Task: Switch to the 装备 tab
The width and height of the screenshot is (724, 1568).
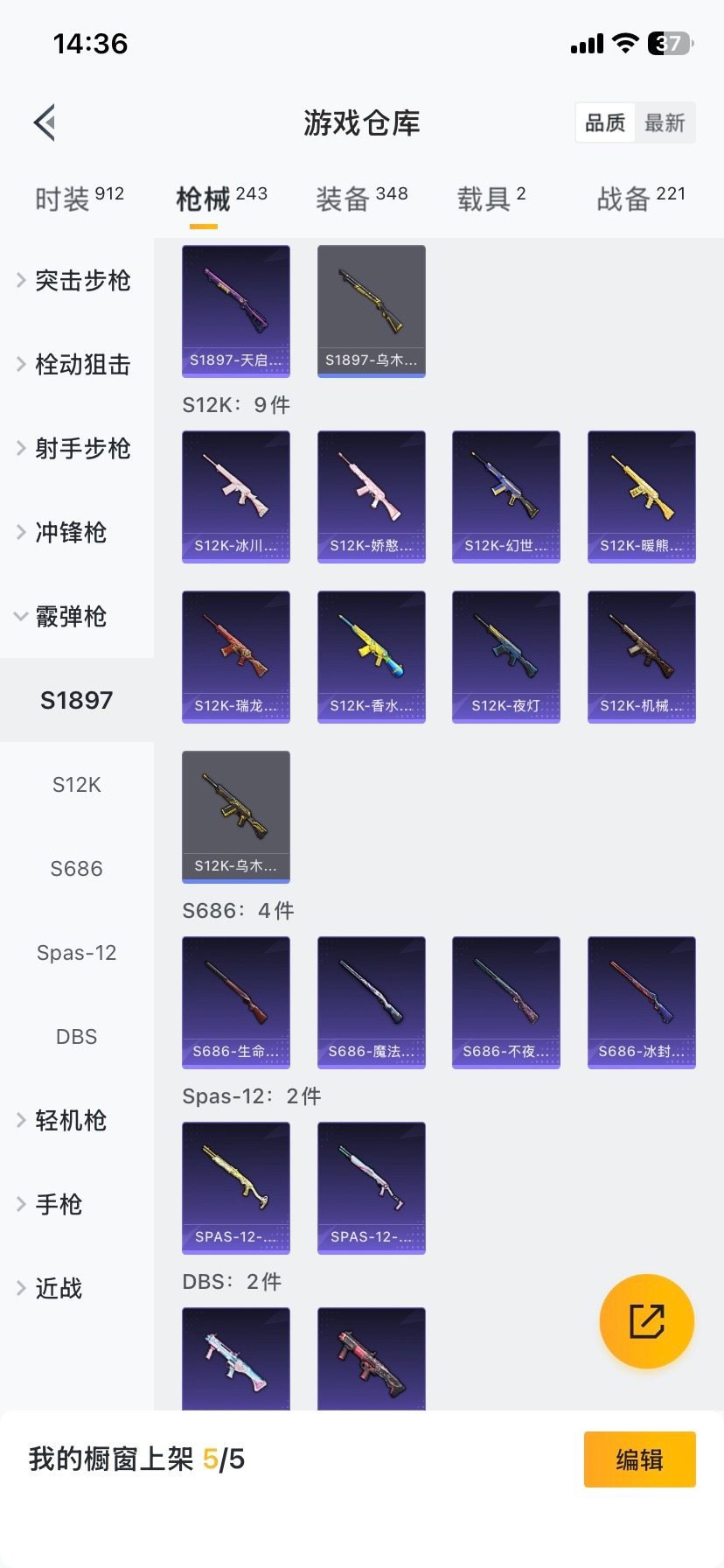Action: click(x=361, y=199)
